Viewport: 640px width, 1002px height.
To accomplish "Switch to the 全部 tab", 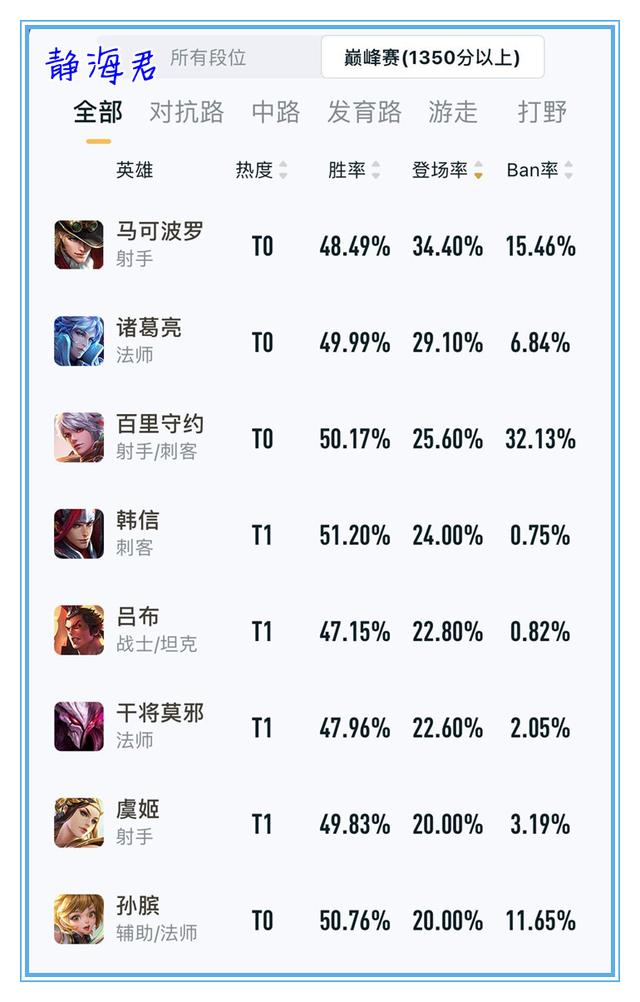I will coord(98,112).
